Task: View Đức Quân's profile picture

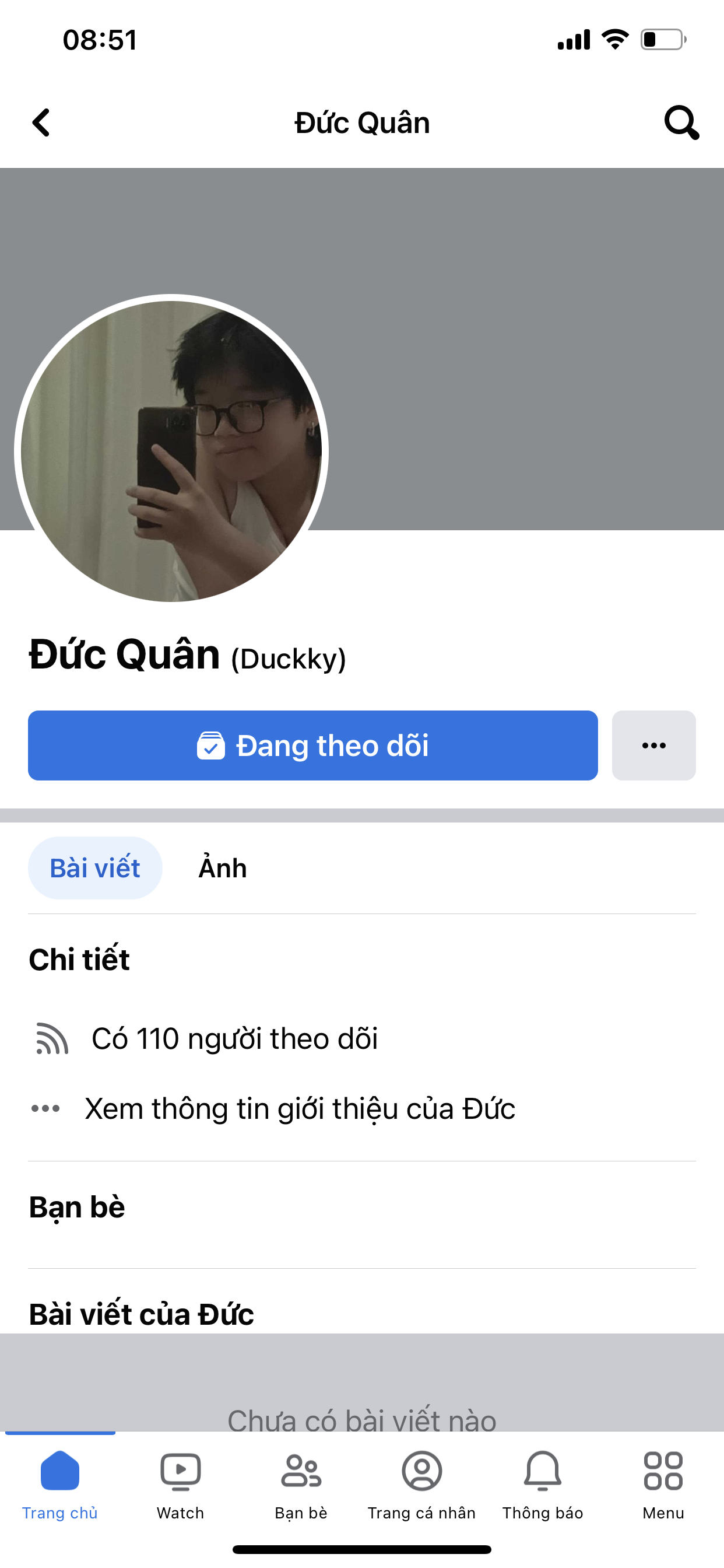Action: pyautogui.click(x=171, y=451)
